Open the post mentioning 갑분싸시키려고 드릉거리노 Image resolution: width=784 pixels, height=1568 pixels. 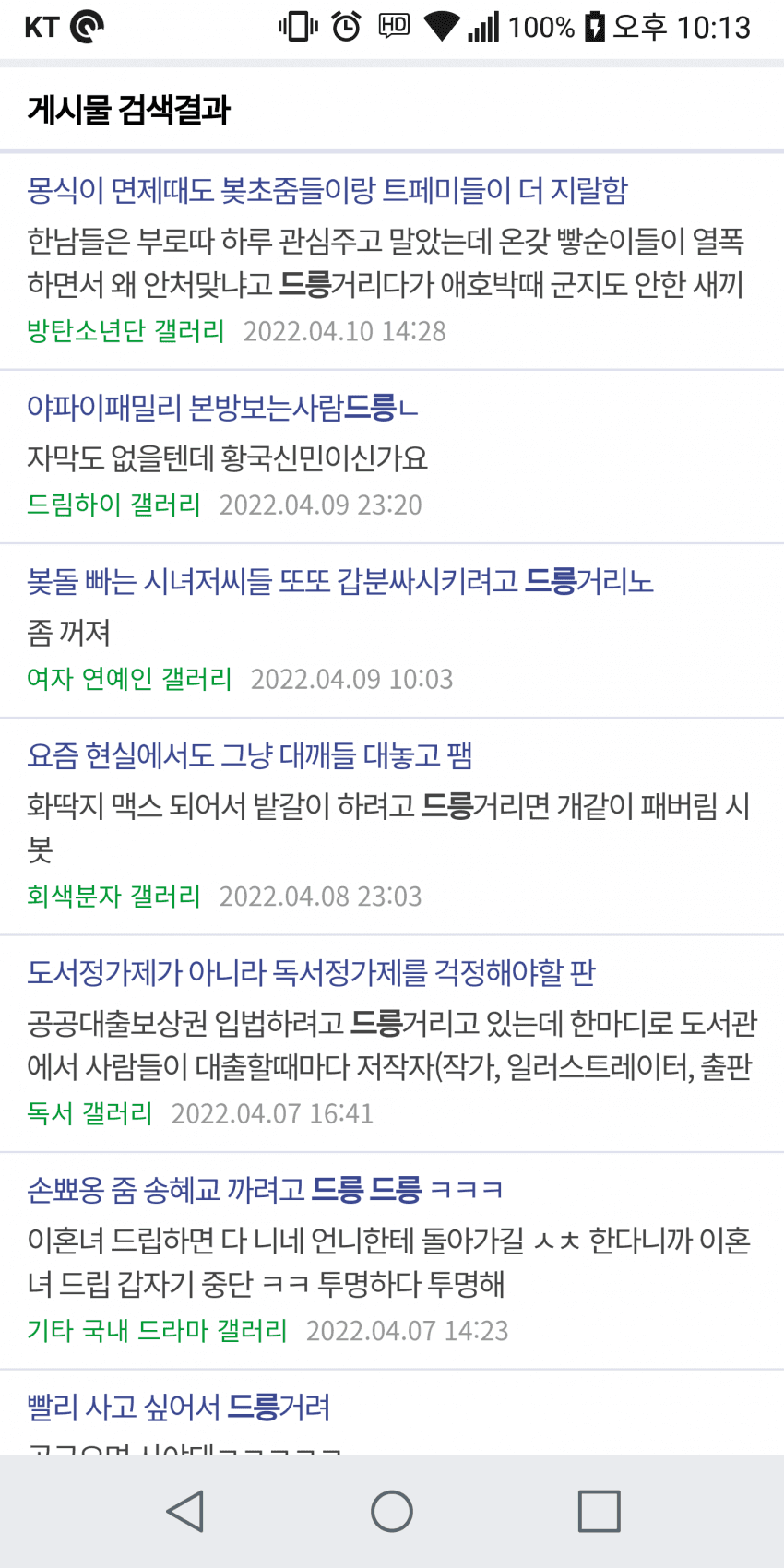(x=339, y=581)
